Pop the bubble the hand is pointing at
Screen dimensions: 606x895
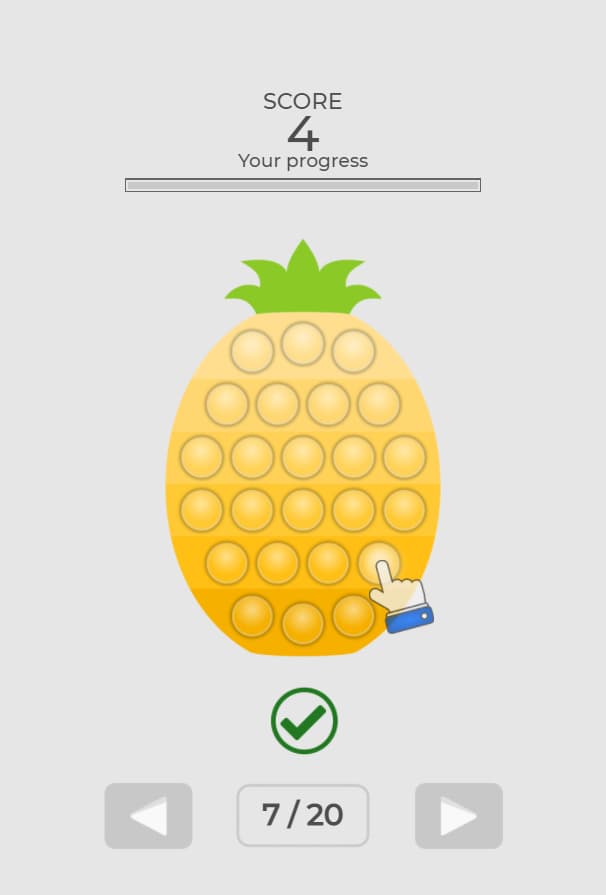click(x=377, y=560)
